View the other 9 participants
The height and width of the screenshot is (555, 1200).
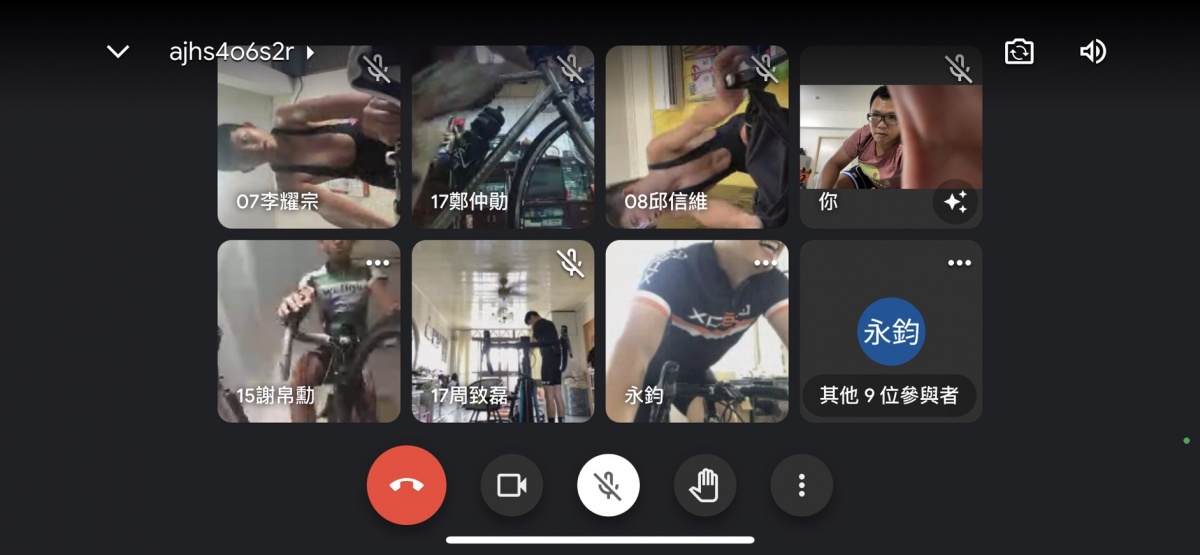click(x=889, y=395)
